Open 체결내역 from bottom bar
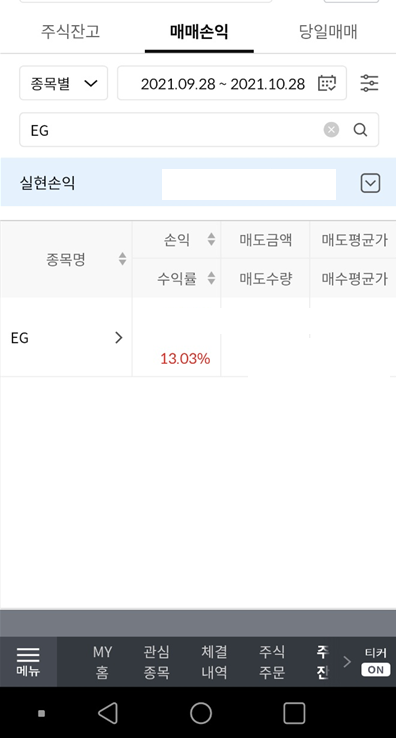Viewport: 396px width, 738px height. [x=214, y=662]
